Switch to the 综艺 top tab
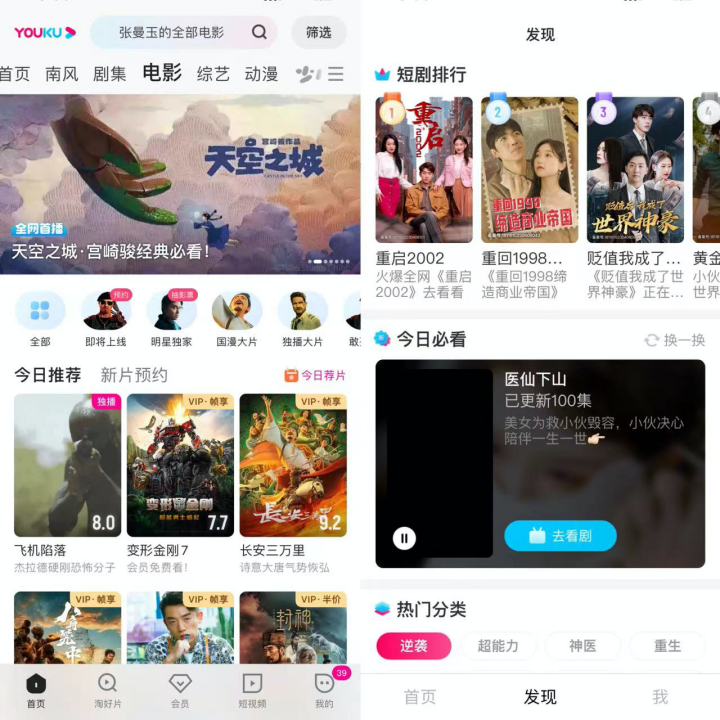720x720 pixels. pyautogui.click(x=213, y=74)
